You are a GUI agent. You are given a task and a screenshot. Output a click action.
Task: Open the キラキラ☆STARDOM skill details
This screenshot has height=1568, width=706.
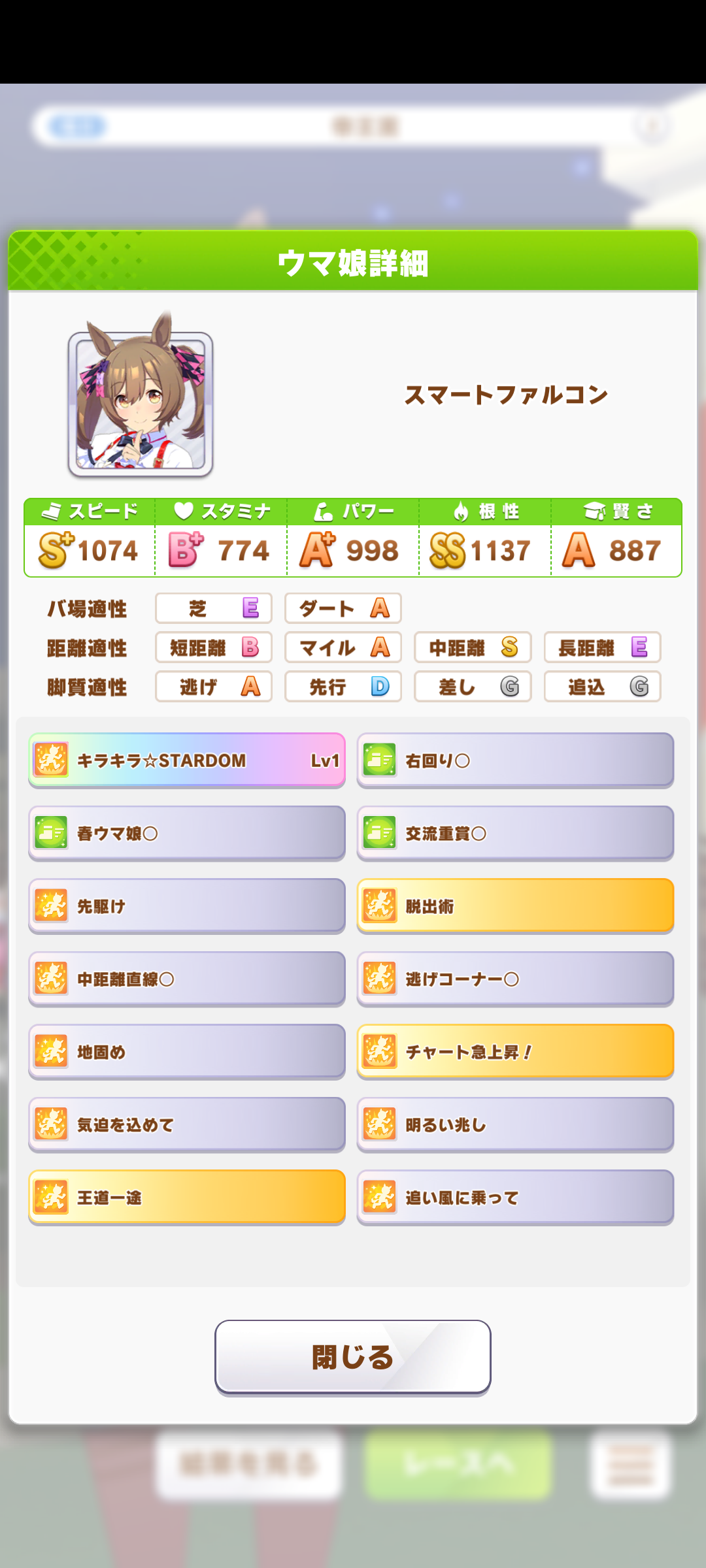[x=186, y=760]
